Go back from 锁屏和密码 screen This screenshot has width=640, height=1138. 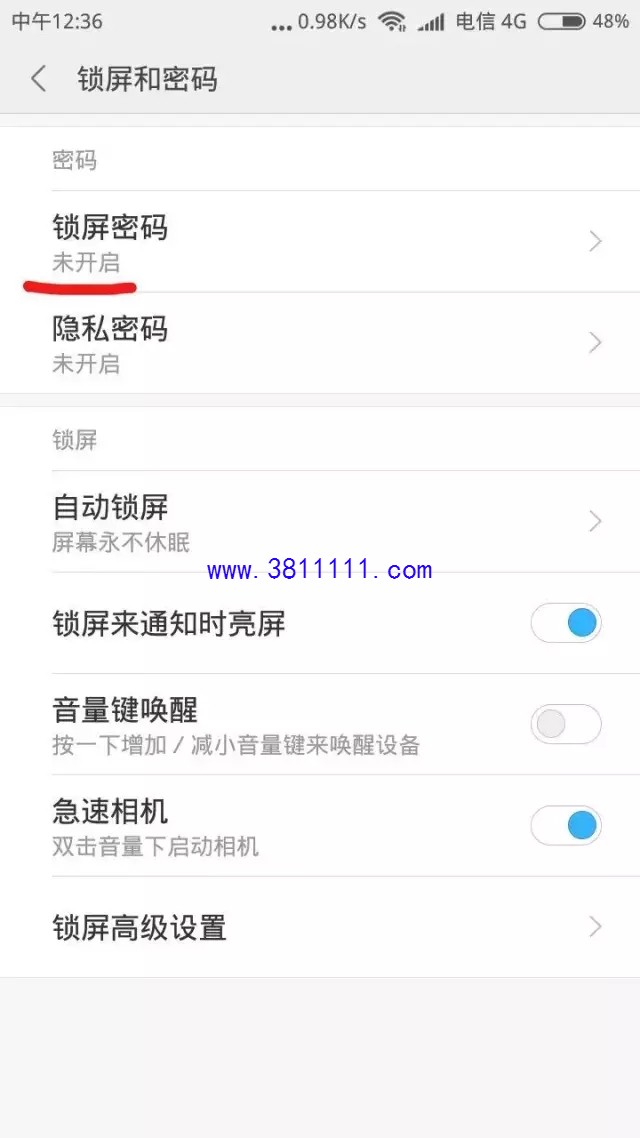point(39,79)
